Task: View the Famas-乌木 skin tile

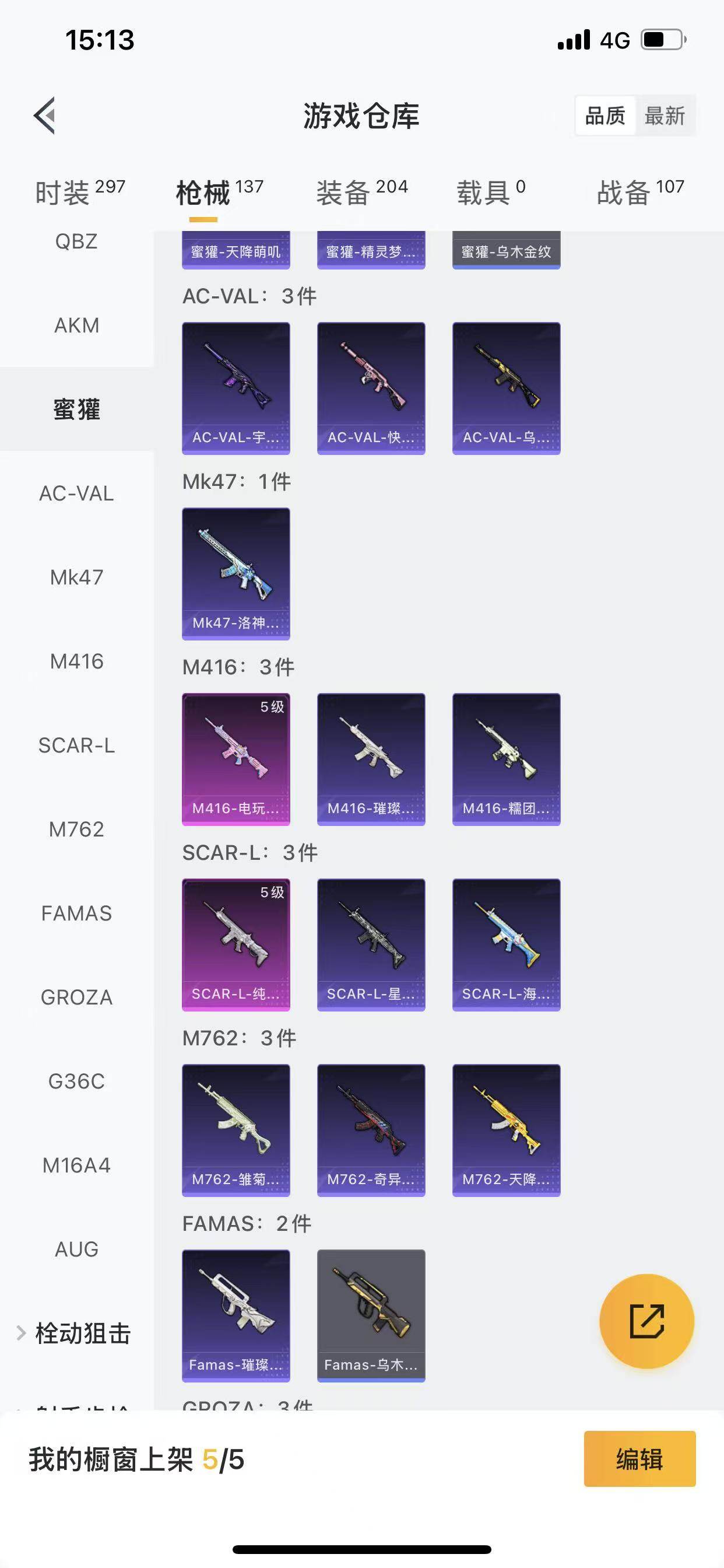Action: (x=371, y=1315)
